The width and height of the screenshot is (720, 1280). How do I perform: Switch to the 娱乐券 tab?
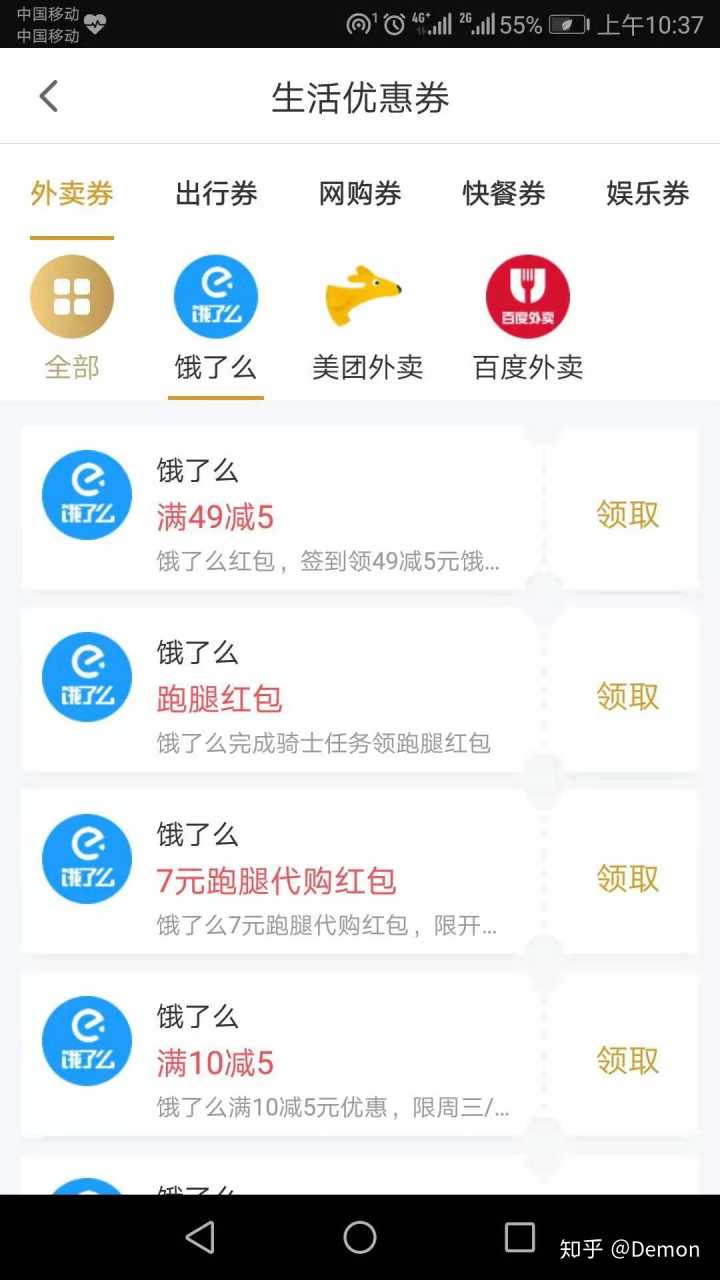pos(647,194)
